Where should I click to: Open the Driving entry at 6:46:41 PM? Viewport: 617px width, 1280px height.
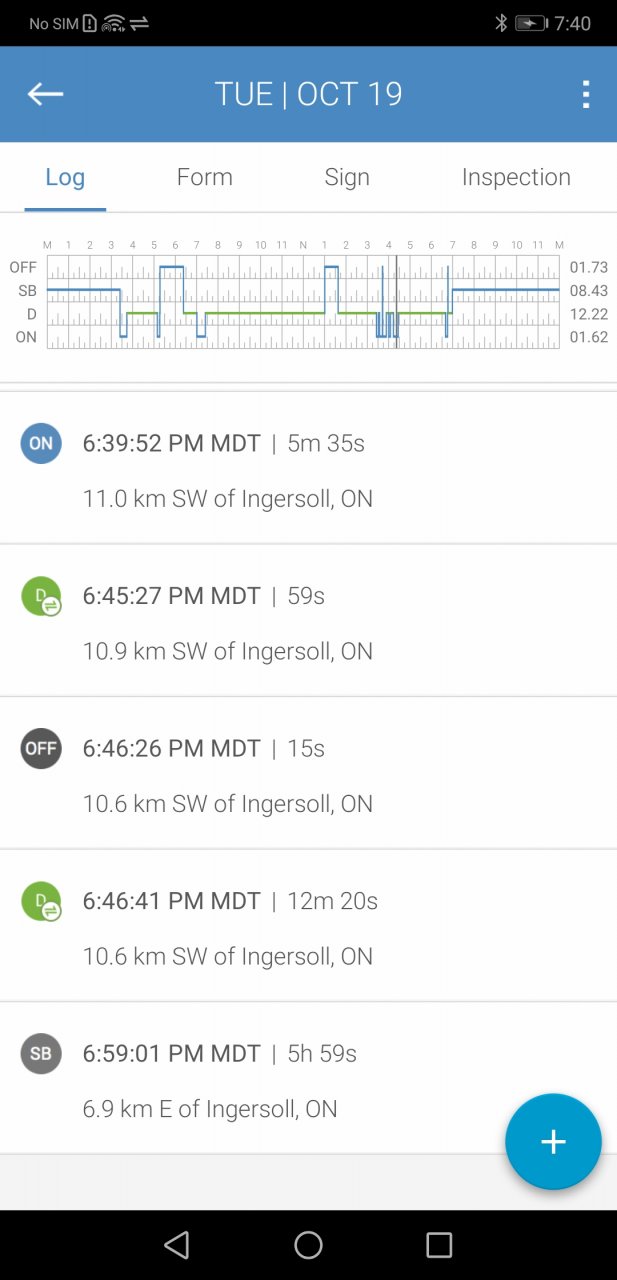pos(308,926)
